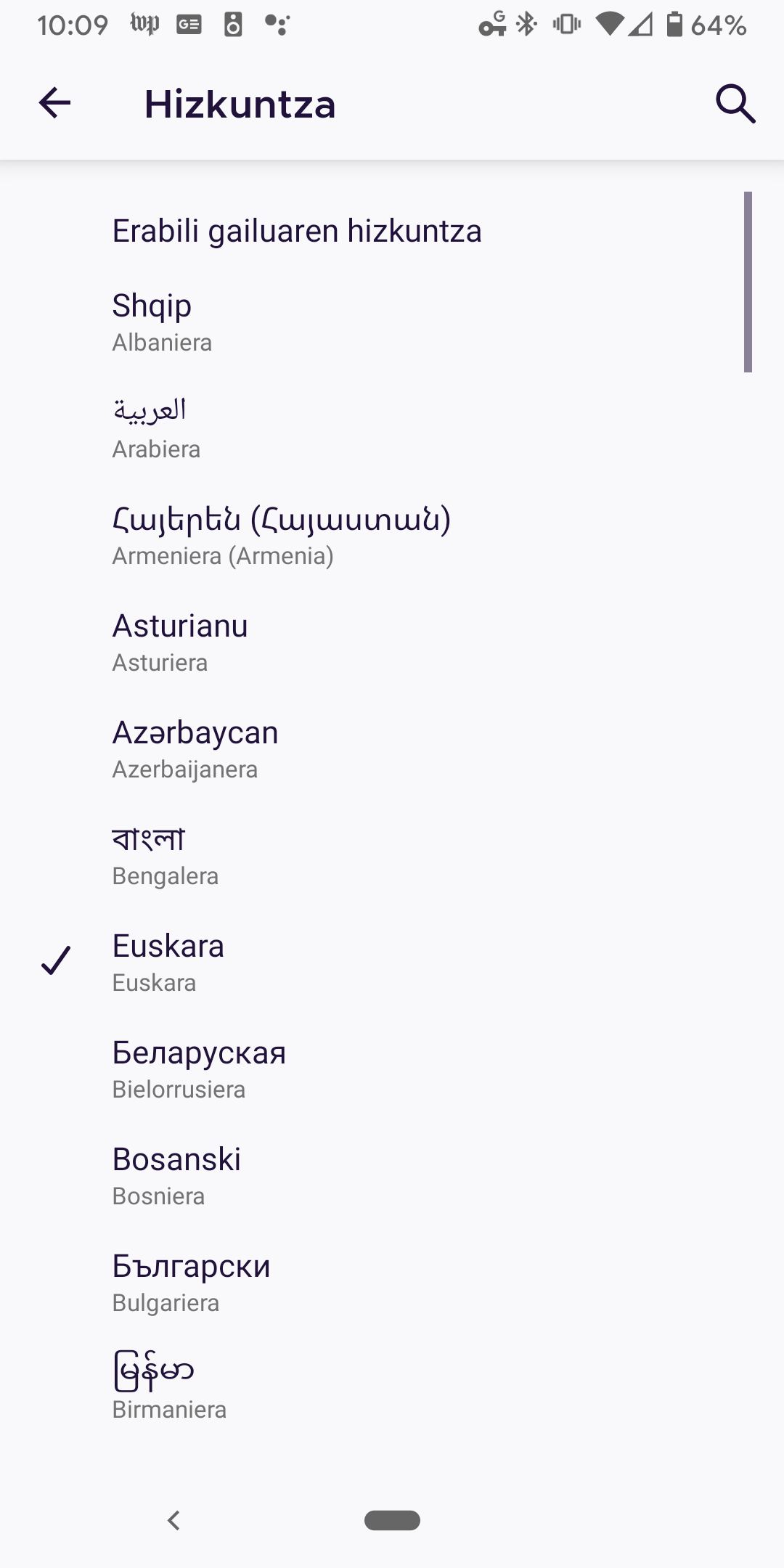This screenshot has height=1568, width=784.
Task: Choose the Bengalera language row
Action: (165, 855)
